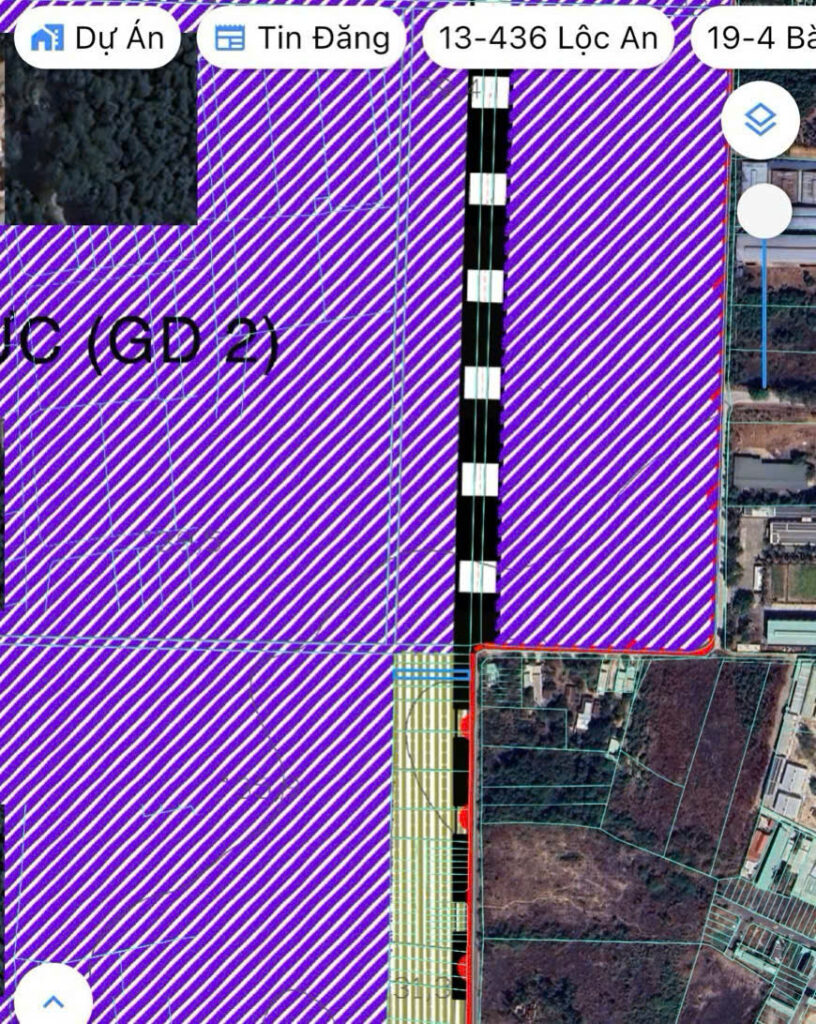816x1024 pixels.
Task: Tap the overlay opacity slider handle
Action: click(x=765, y=211)
